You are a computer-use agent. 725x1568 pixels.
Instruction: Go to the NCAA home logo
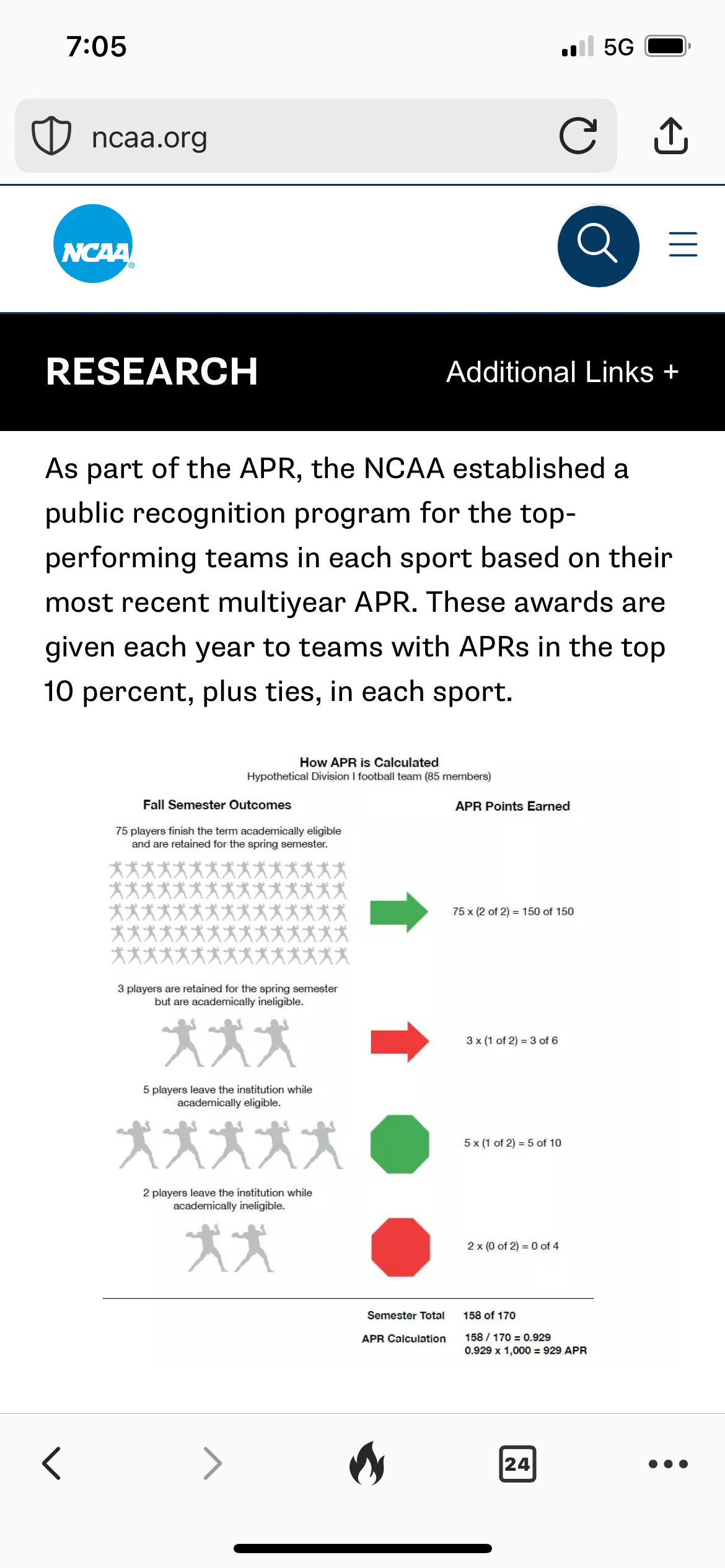coord(94,244)
